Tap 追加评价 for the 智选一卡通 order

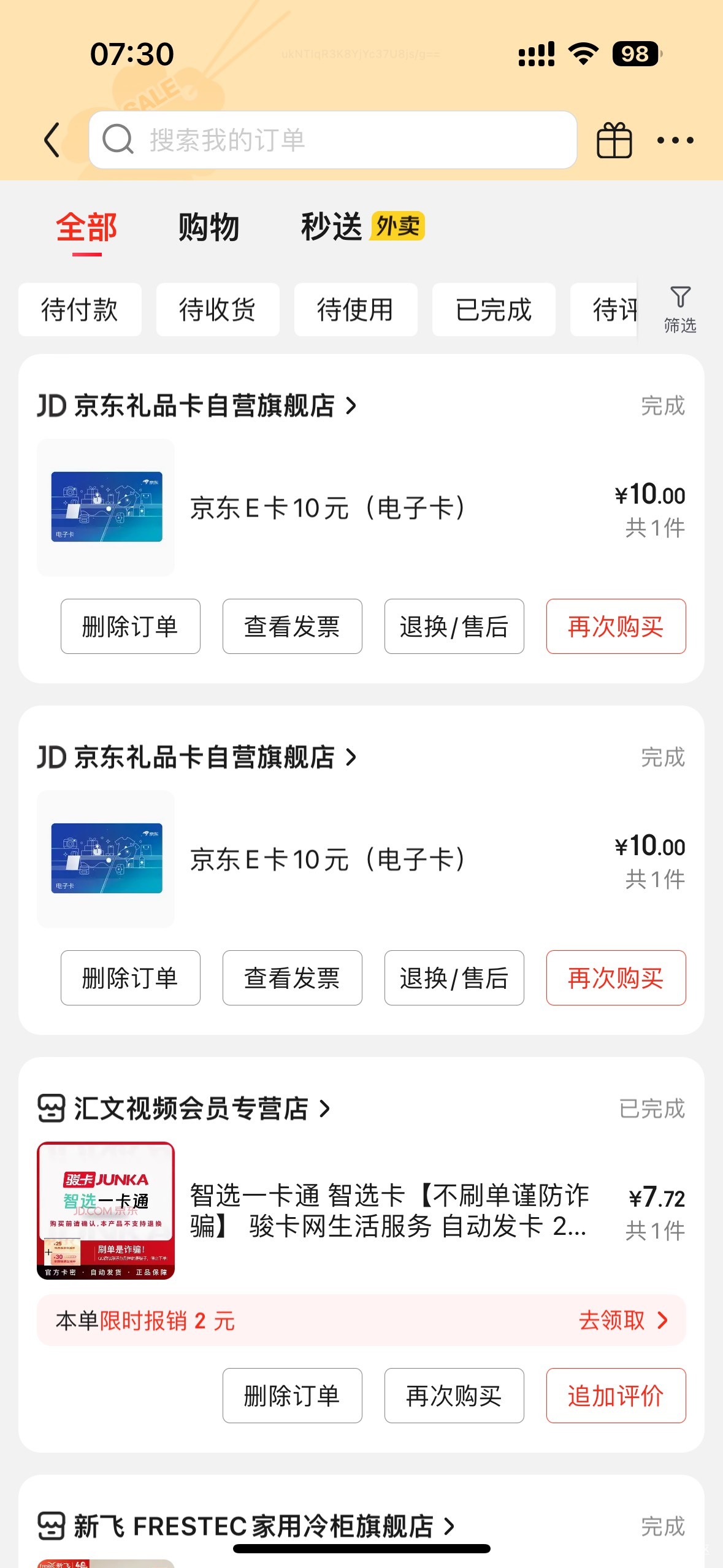[616, 1396]
